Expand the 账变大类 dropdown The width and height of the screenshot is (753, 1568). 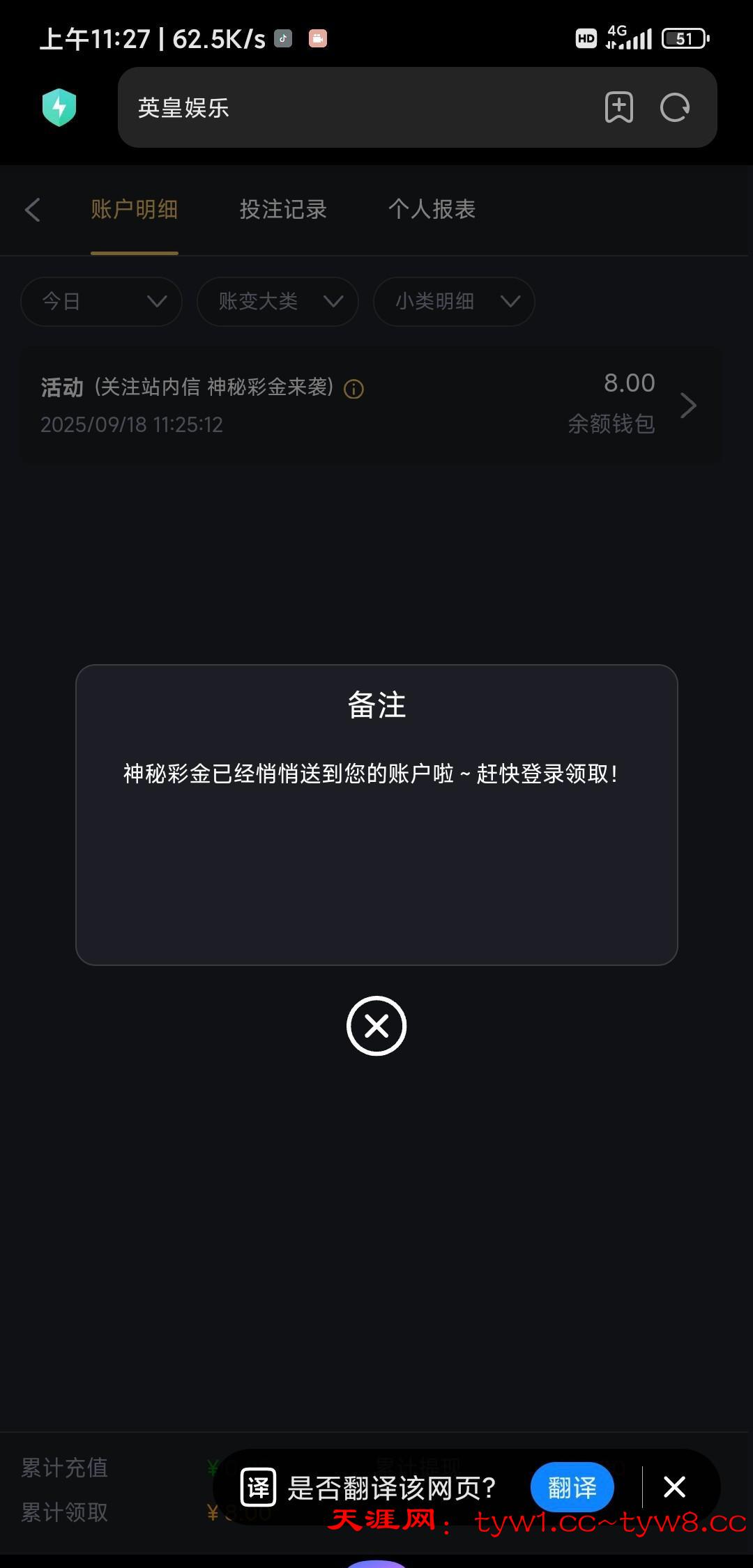coord(277,301)
